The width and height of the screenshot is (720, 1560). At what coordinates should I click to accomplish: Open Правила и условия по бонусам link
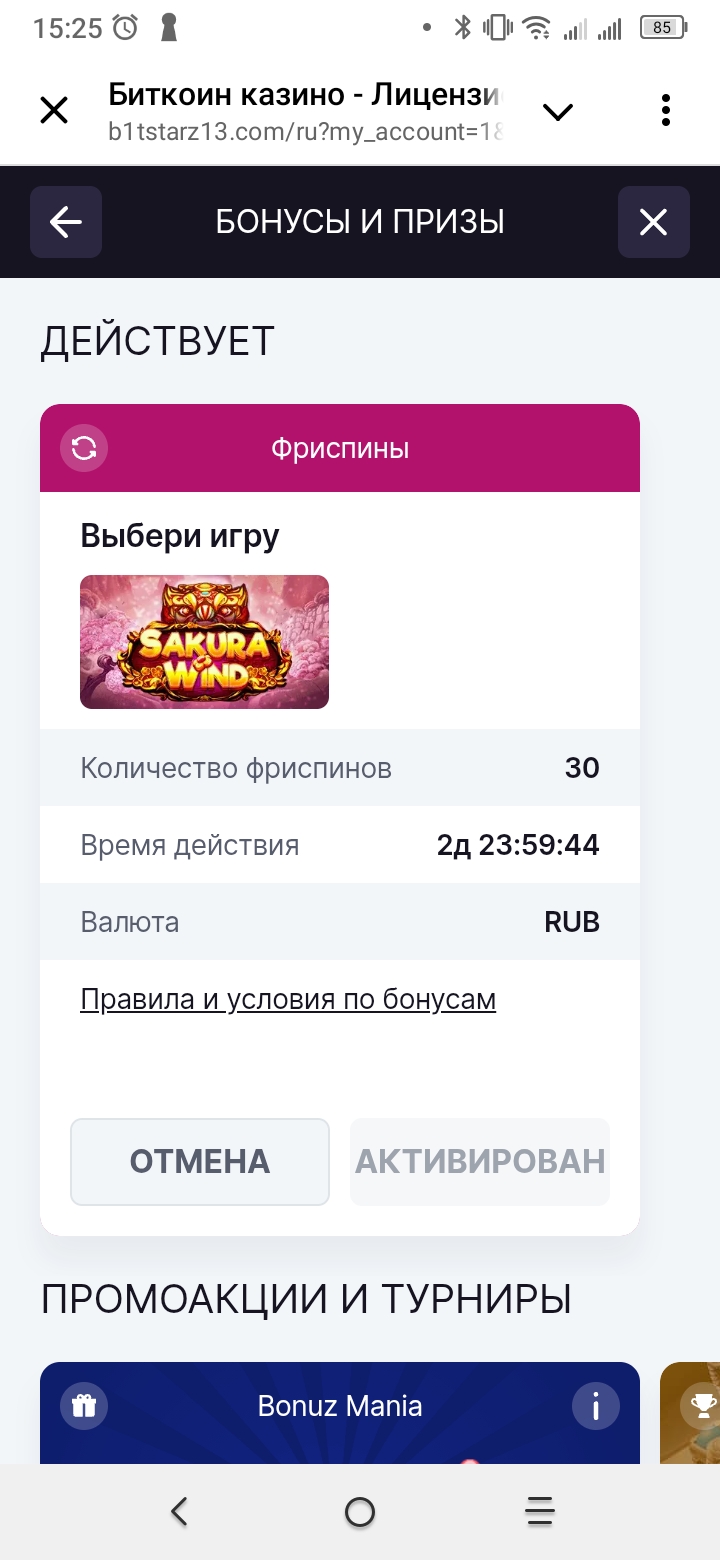click(288, 999)
